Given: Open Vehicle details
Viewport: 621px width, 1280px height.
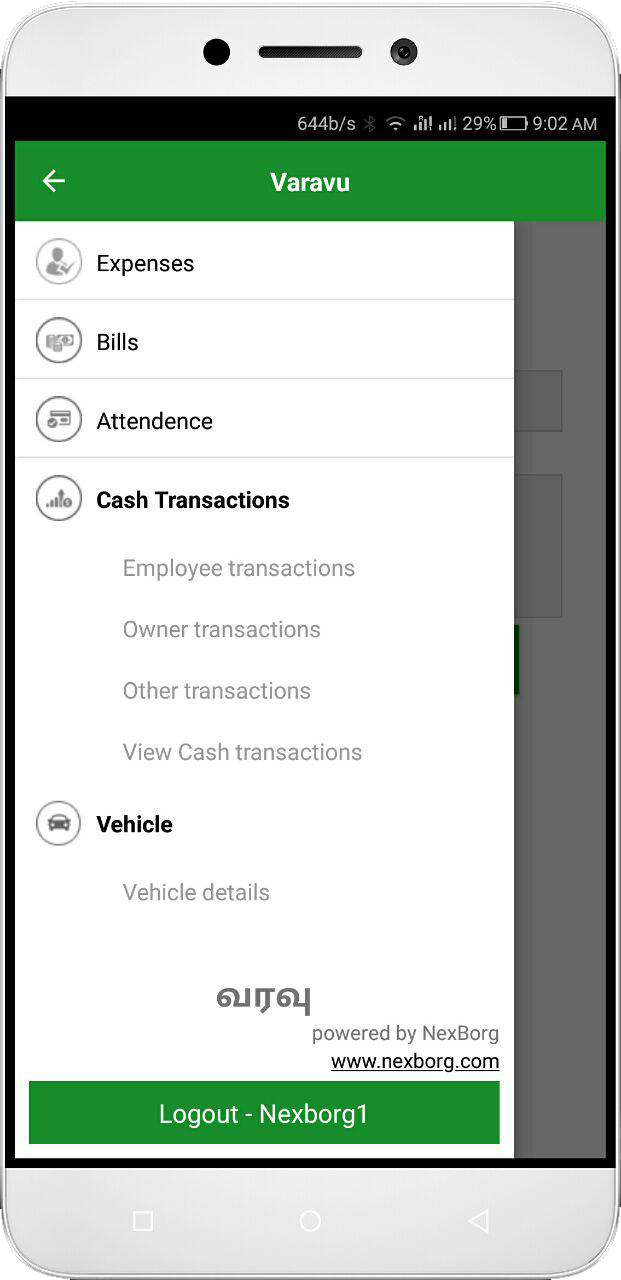Looking at the screenshot, I should point(196,892).
